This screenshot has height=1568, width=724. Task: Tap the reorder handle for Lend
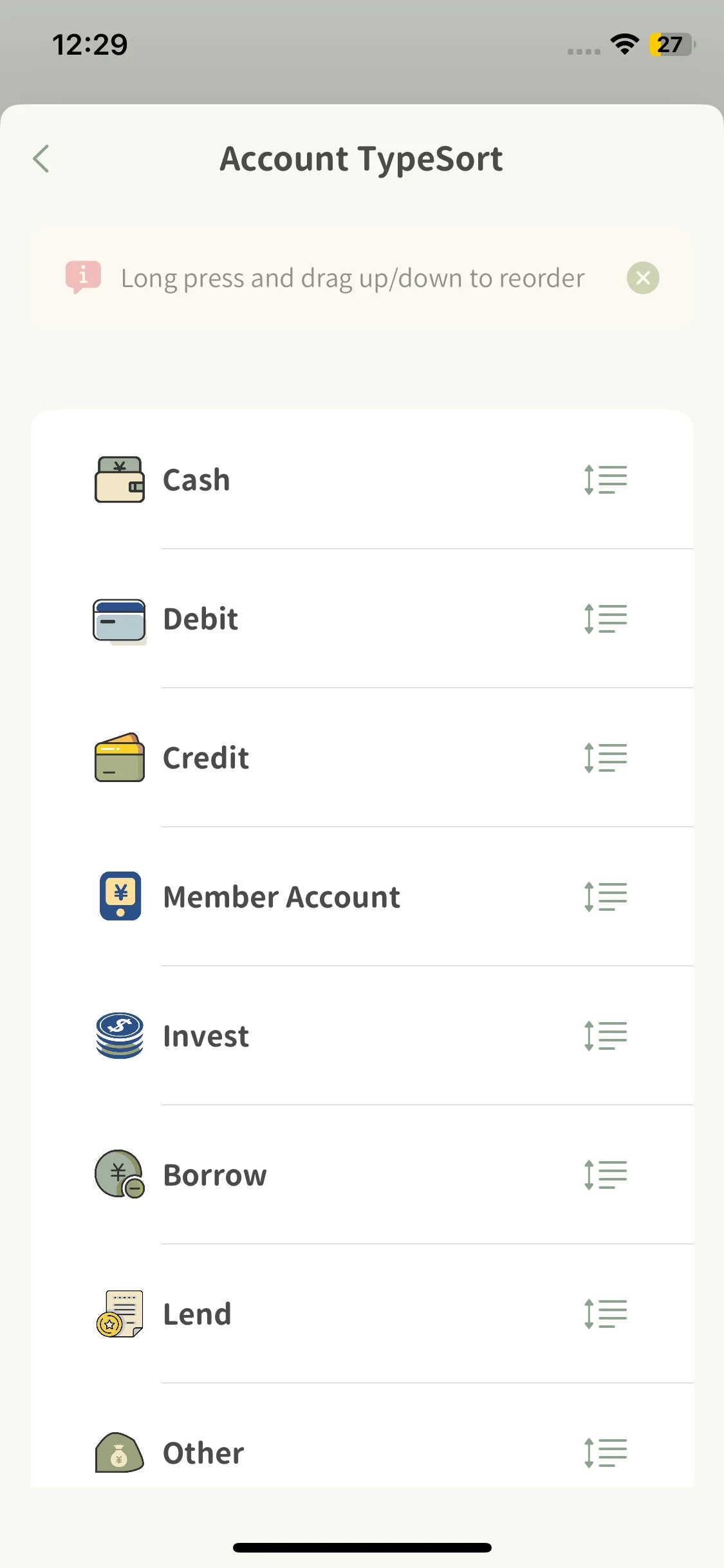coord(605,1314)
